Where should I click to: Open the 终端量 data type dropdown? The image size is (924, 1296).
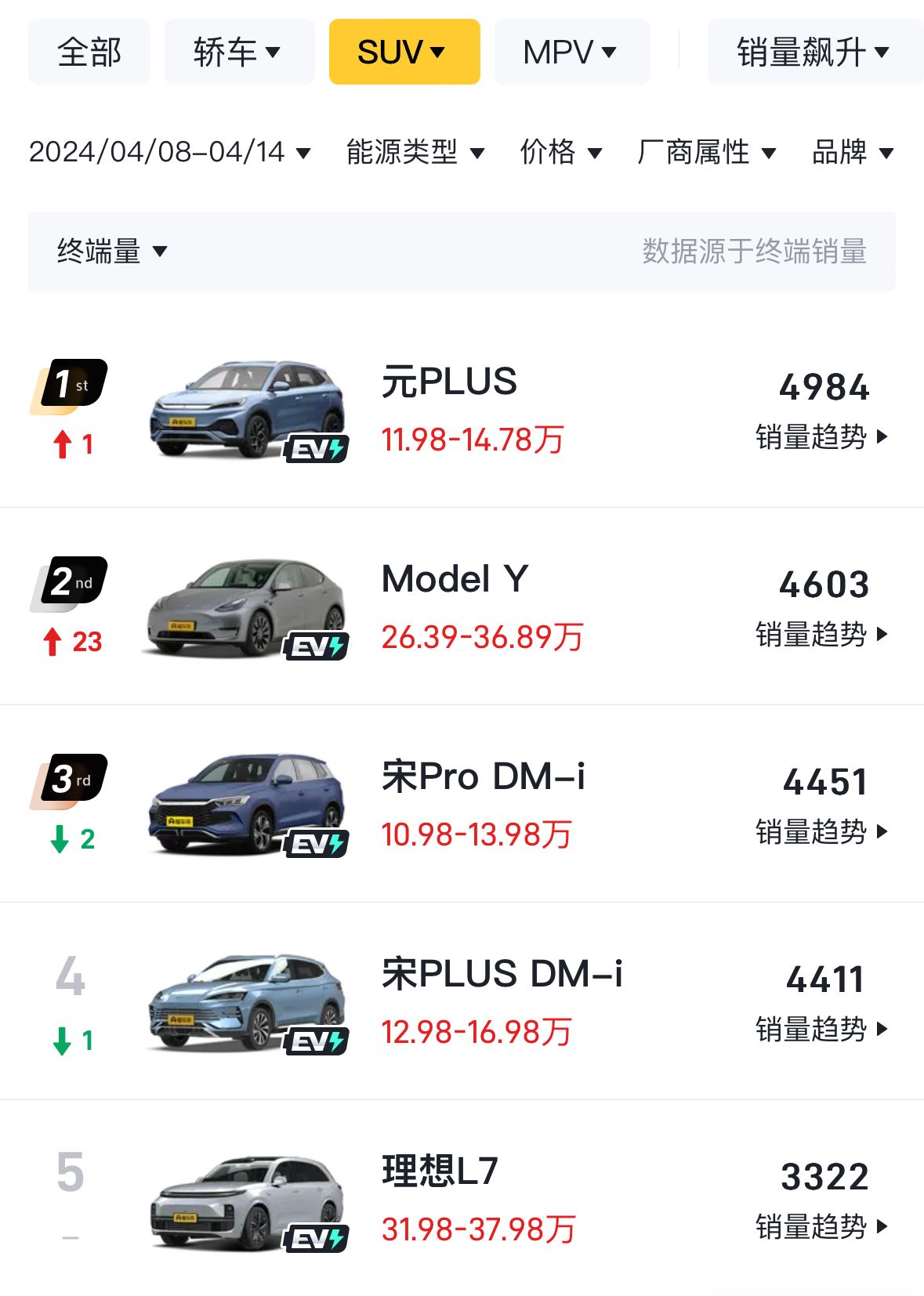pyautogui.click(x=112, y=252)
